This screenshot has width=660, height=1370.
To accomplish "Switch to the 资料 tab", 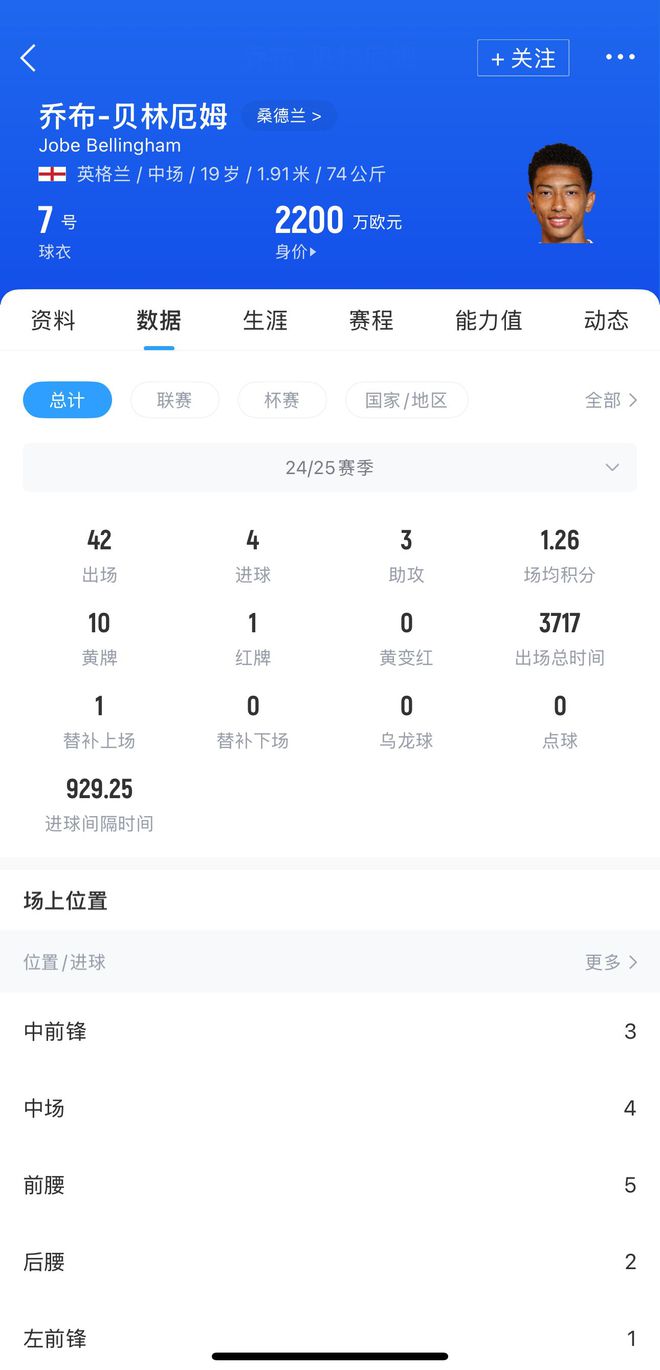I will pos(53,320).
